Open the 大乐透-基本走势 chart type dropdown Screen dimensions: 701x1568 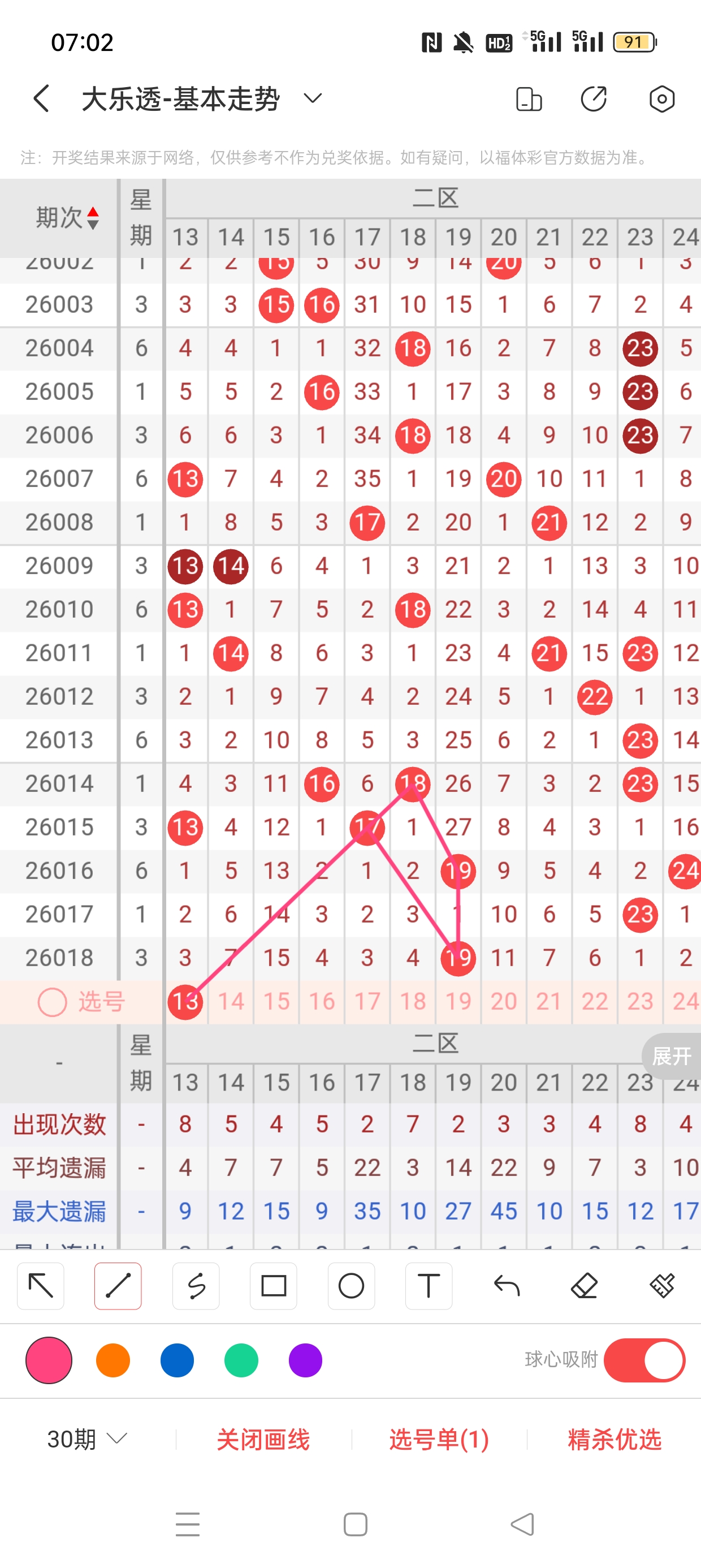(313, 98)
